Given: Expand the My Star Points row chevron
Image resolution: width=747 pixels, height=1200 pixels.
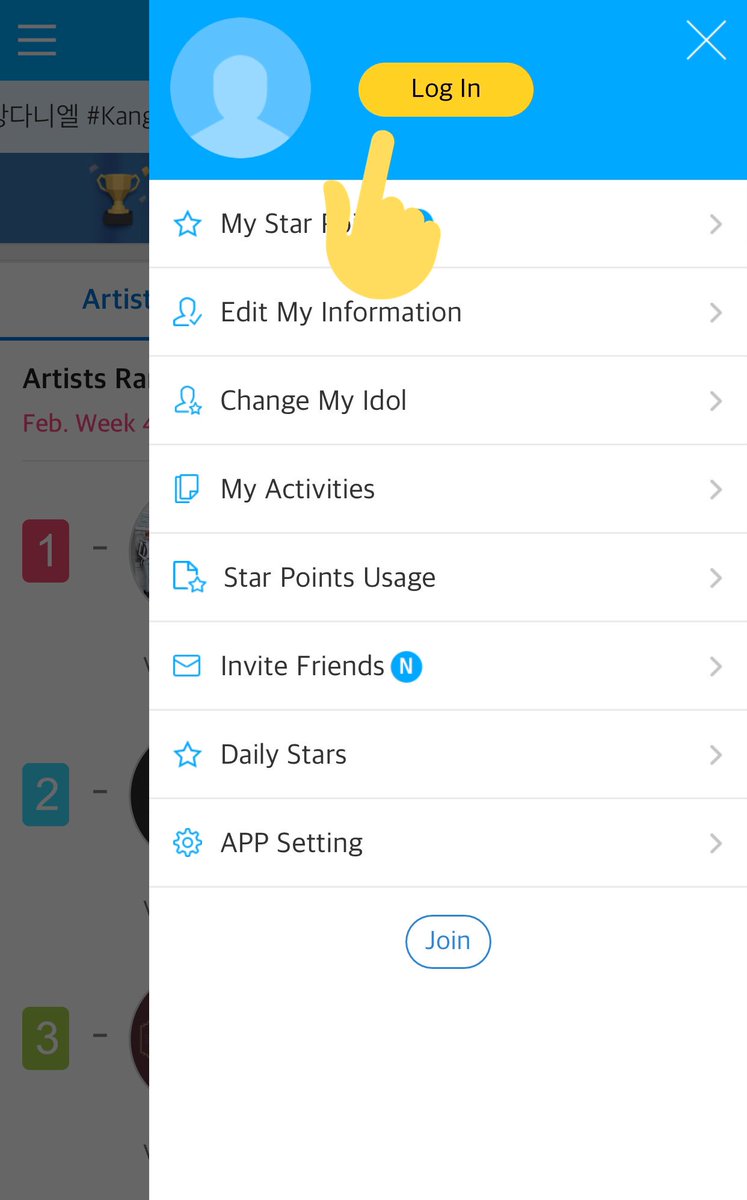Looking at the screenshot, I should [714, 224].
